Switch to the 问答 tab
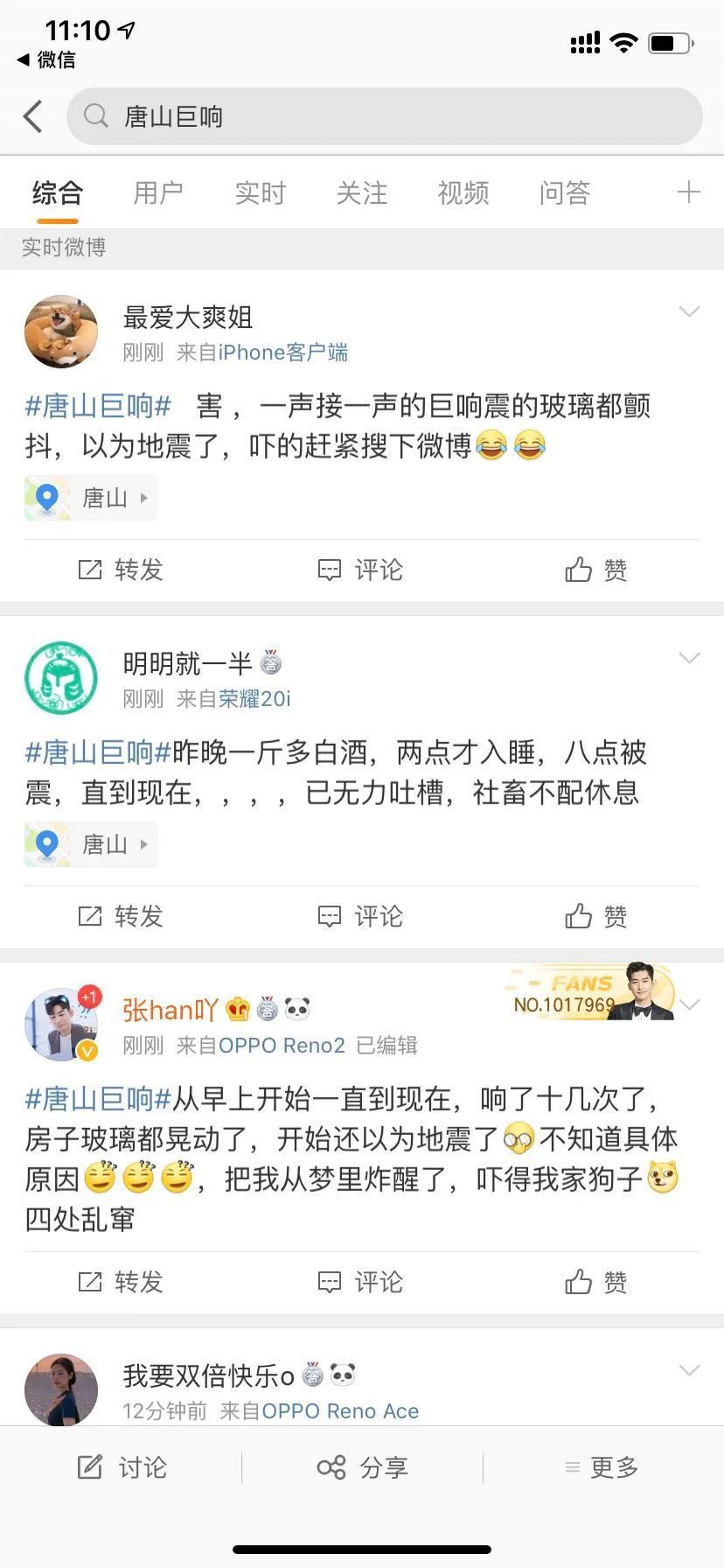Screen dimensions: 724x1568 564,192
